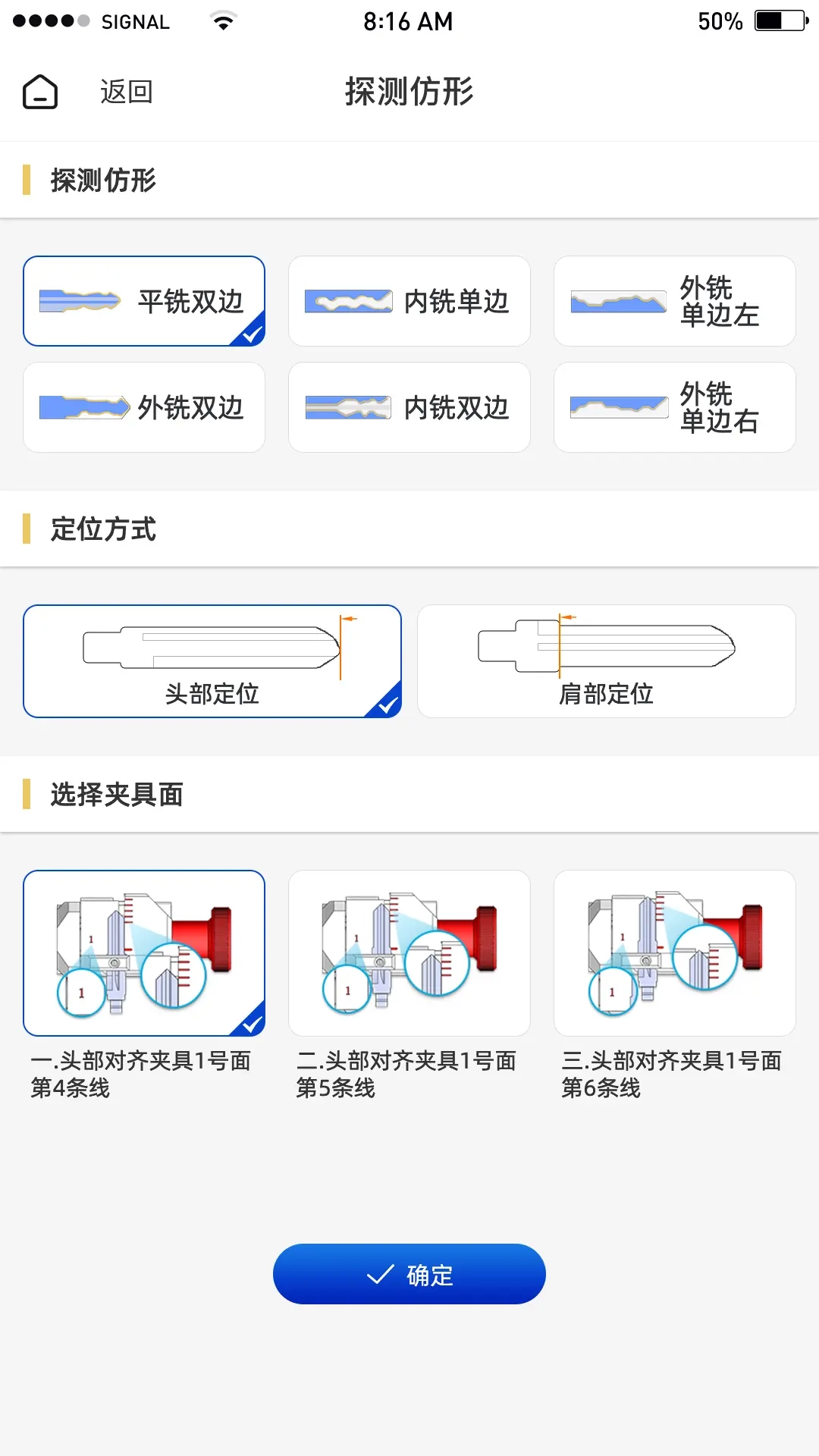Select 头部定位 positioning method
This screenshot has height=1456, width=819.
coord(212,661)
